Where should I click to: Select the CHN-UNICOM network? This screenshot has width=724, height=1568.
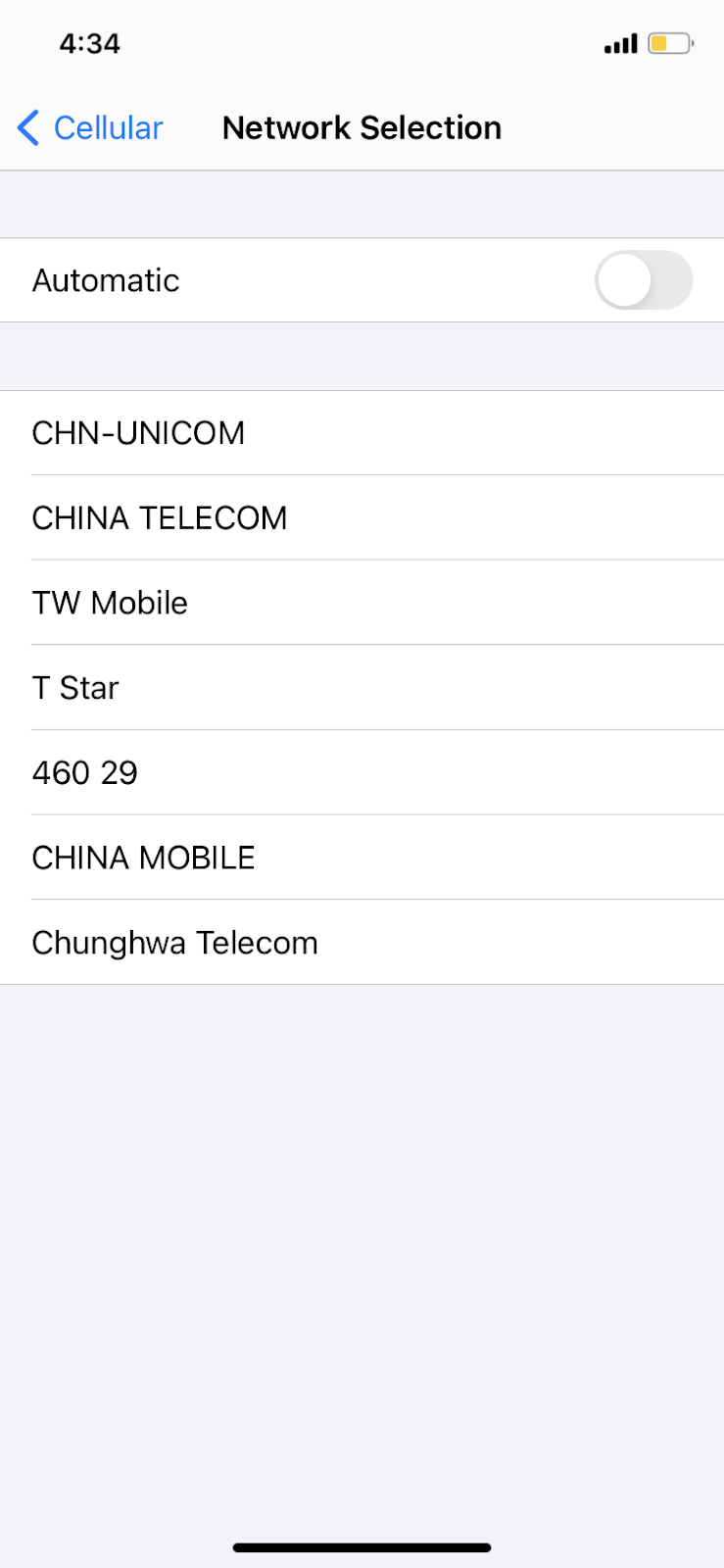pos(362,433)
